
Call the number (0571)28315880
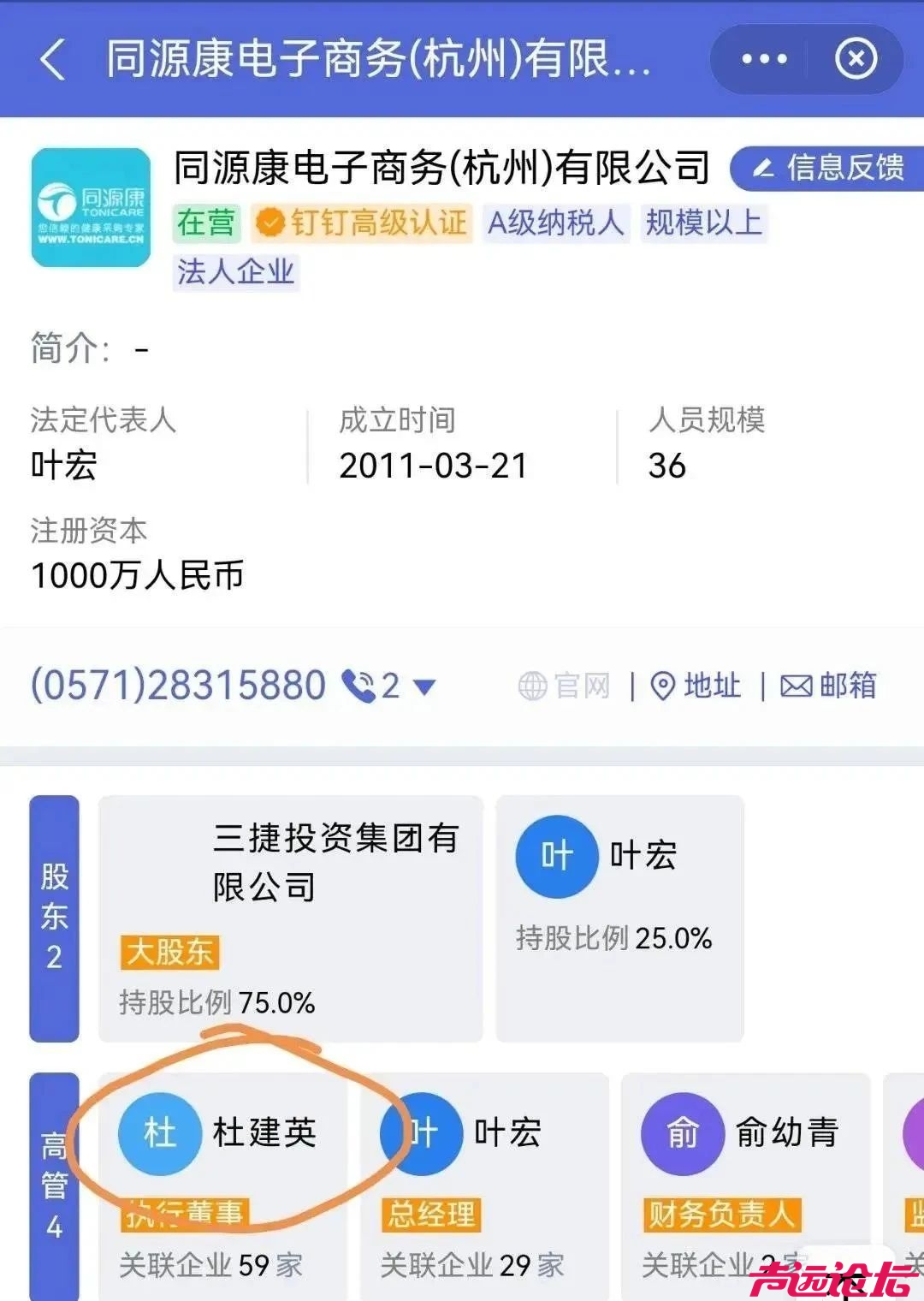point(178,686)
